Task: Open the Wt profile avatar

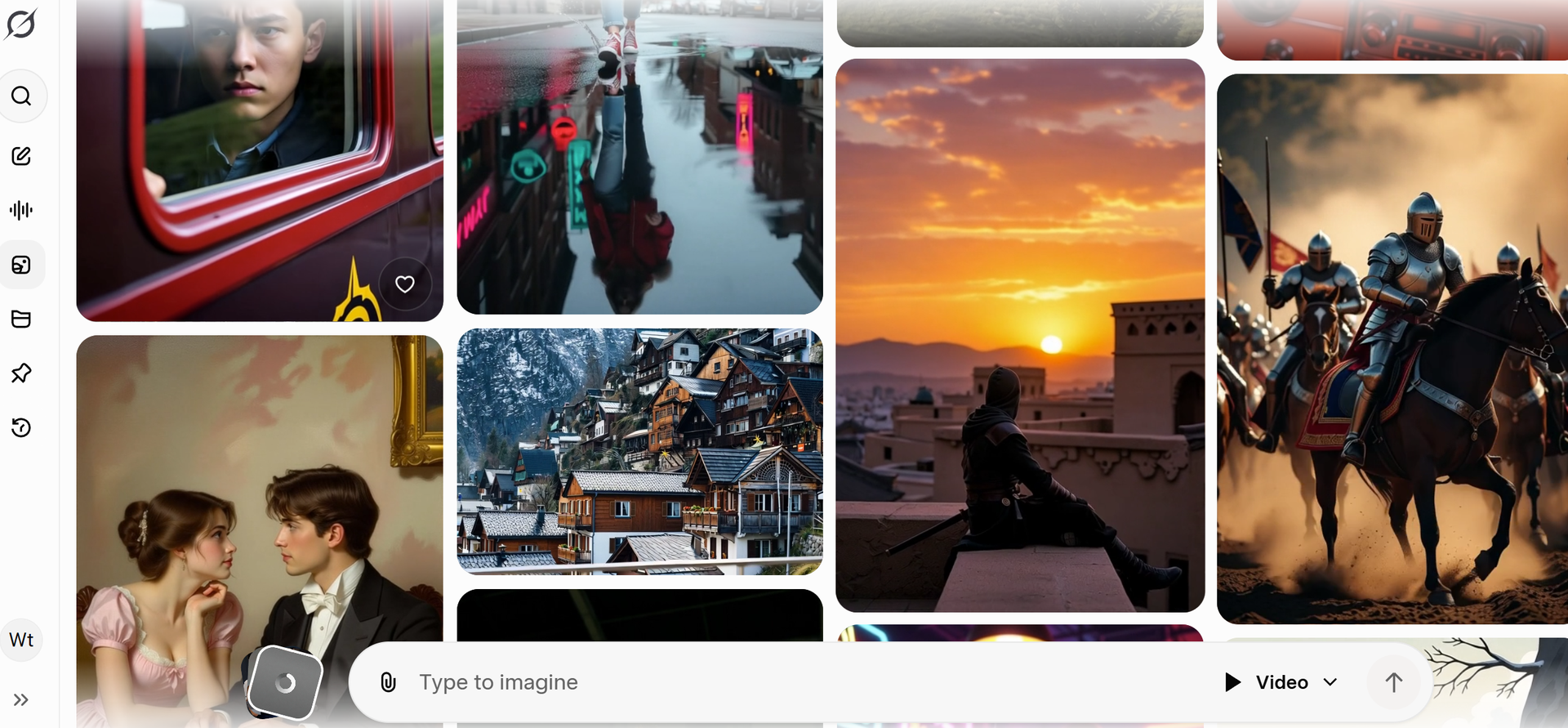Action: click(21, 640)
